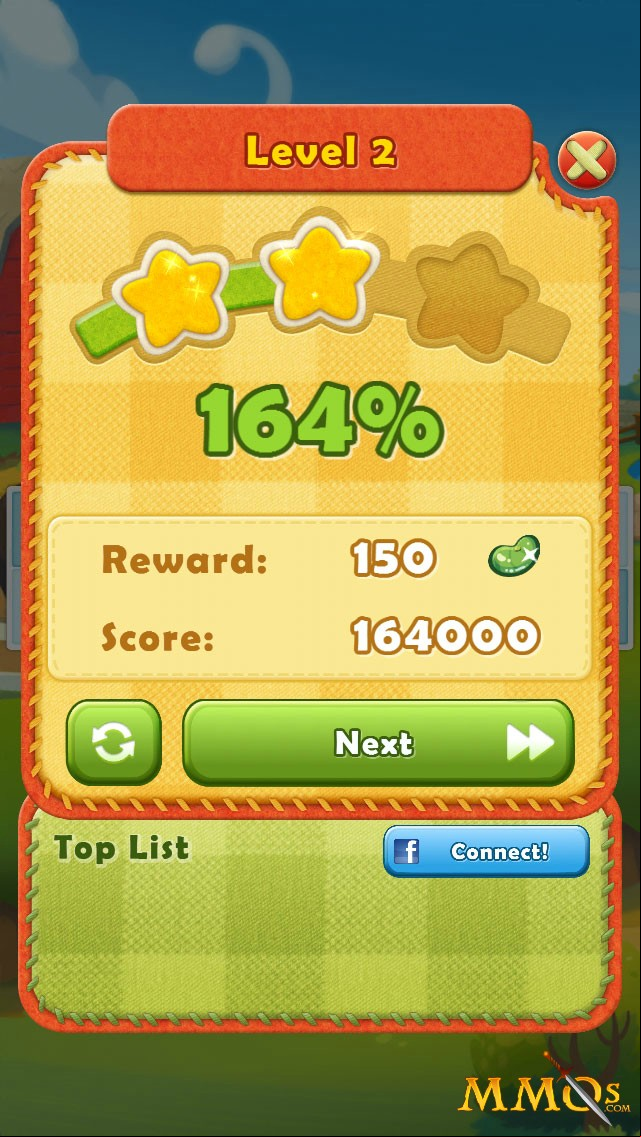Continue with the Next button
The height and width of the screenshot is (1137, 641).
point(378,743)
